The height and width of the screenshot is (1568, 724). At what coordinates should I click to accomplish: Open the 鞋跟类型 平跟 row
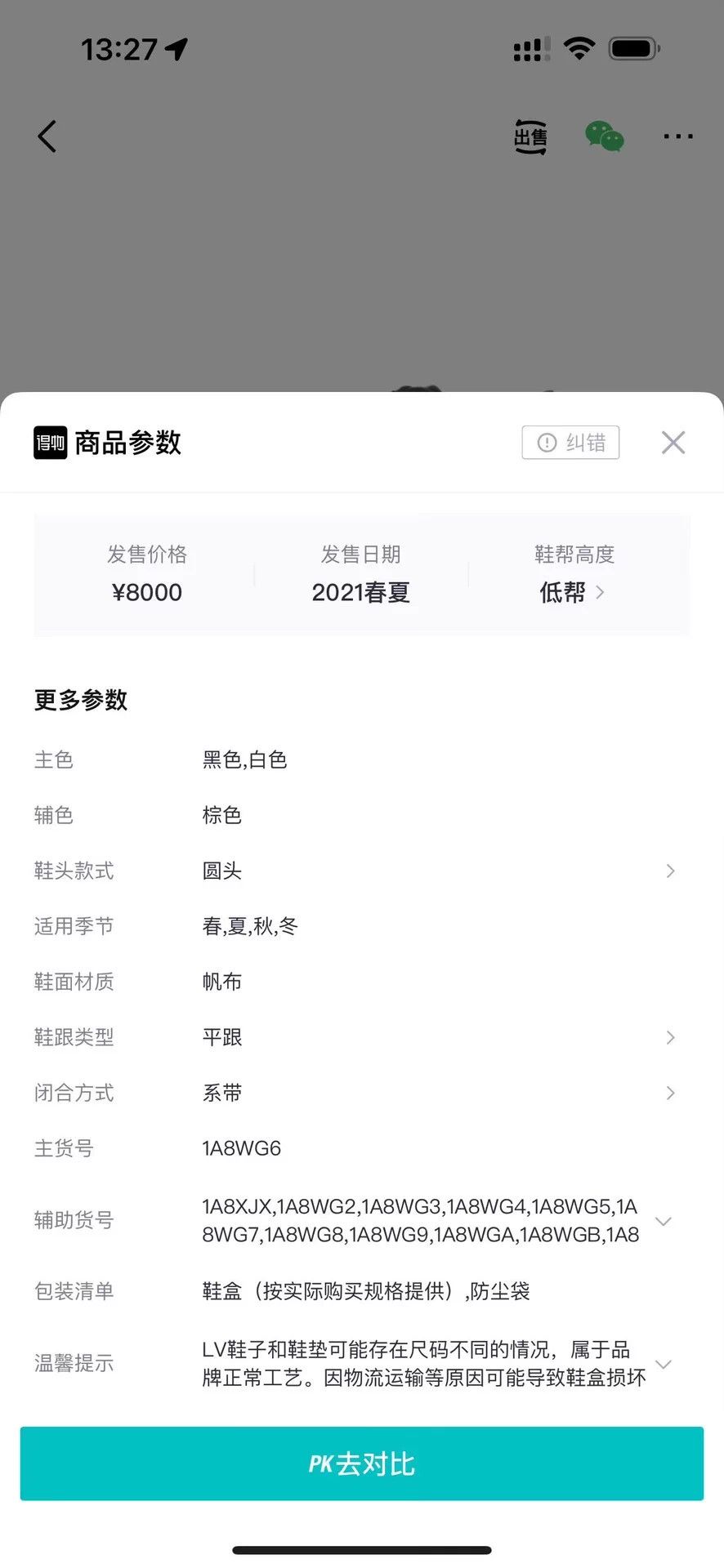[x=362, y=1037]
